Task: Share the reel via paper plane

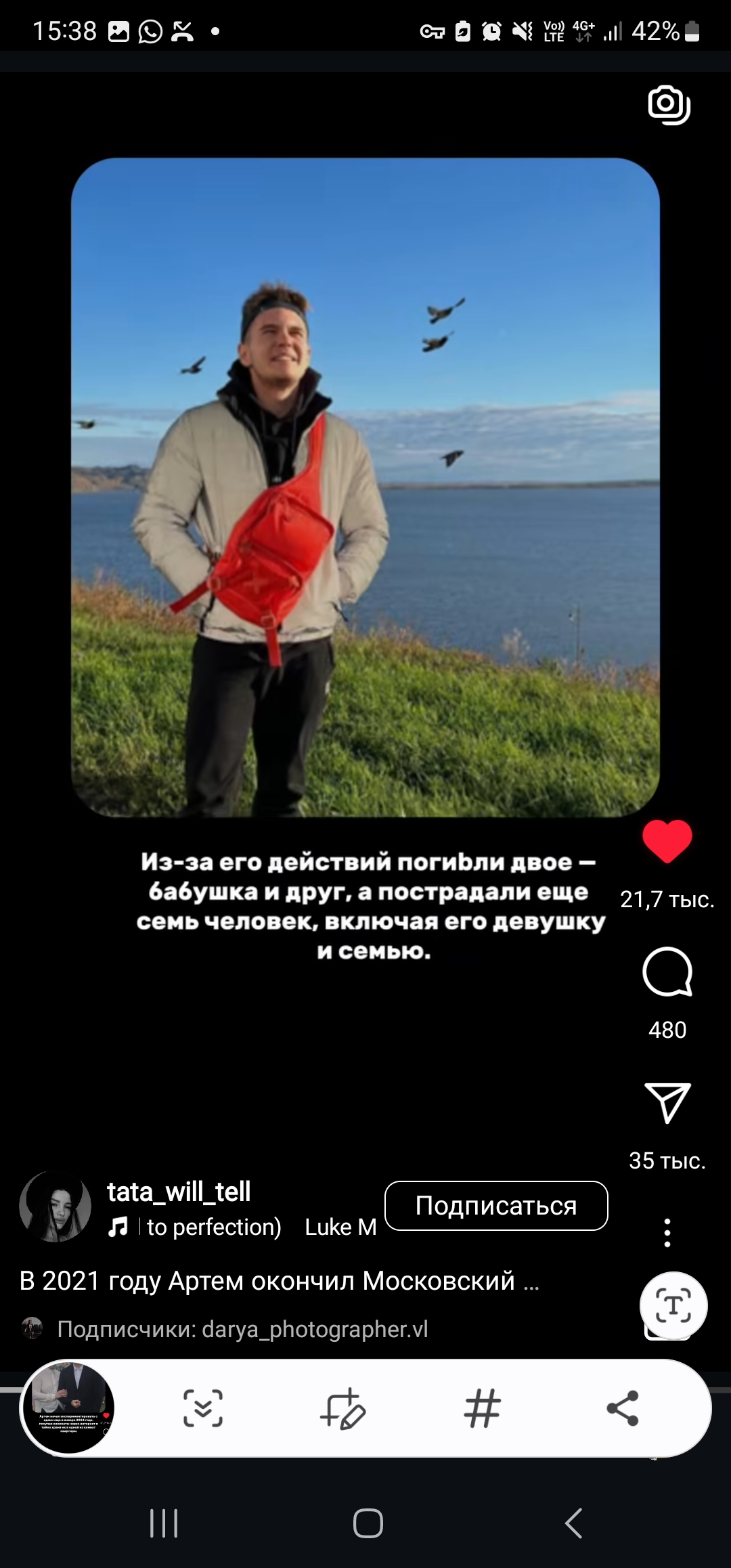Action: pyautogui.click(x=667, y=1102)
